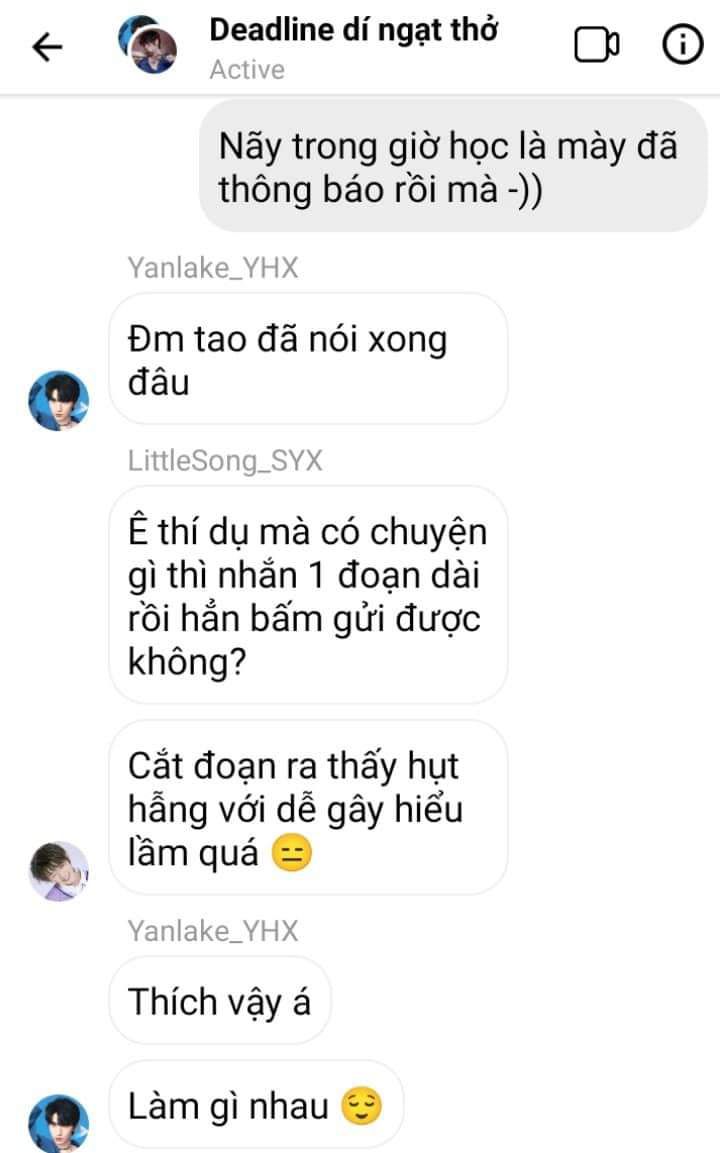Viewport: 720px width, 1153px height.
Task: Start a video call with the group
Action: point(597,46)
